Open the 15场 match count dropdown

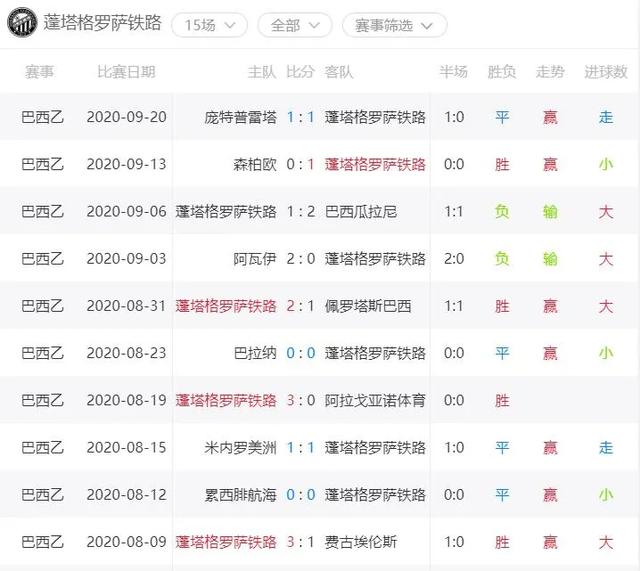tap(209, 25)
